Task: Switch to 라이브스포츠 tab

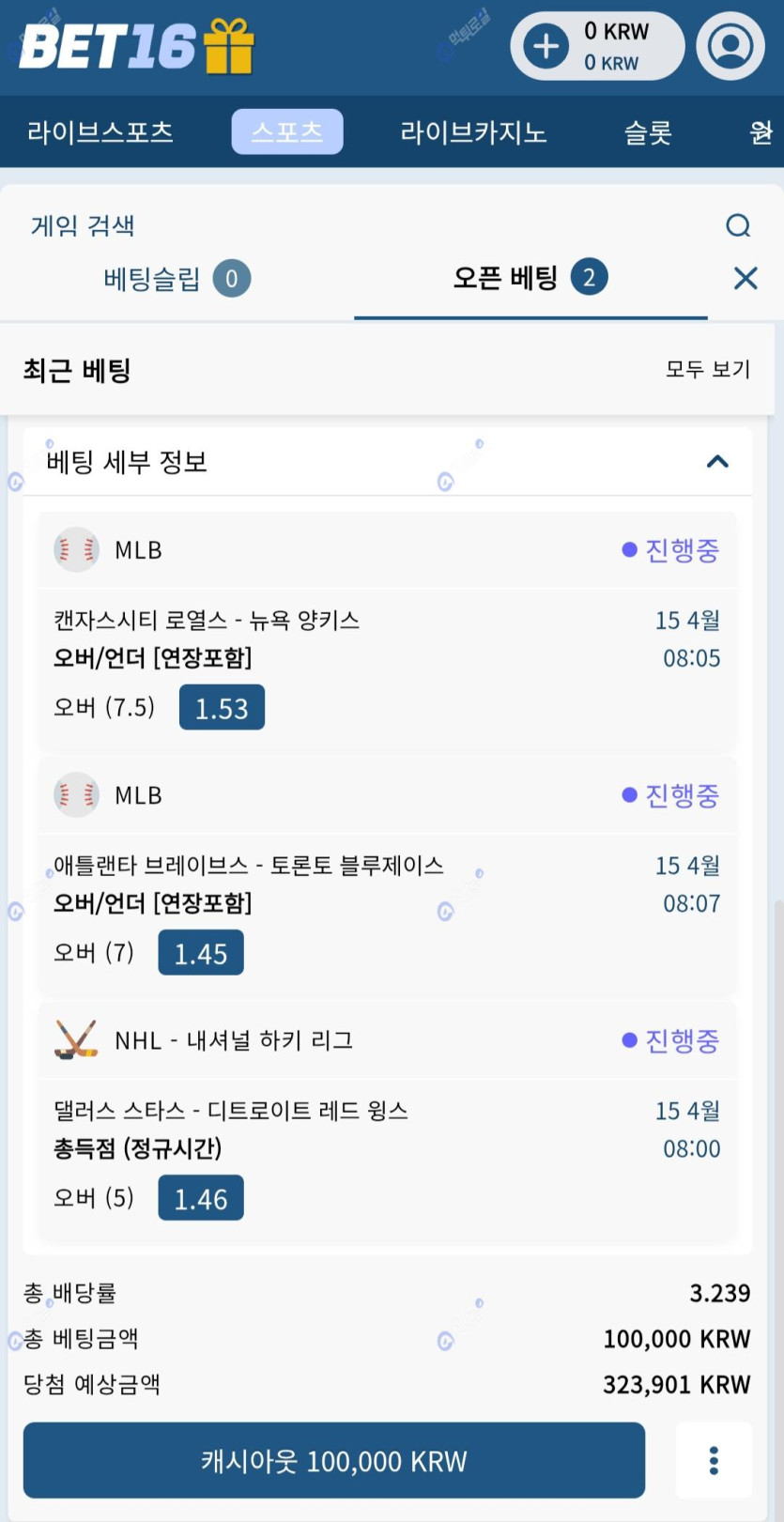Action: click(100, 131)
